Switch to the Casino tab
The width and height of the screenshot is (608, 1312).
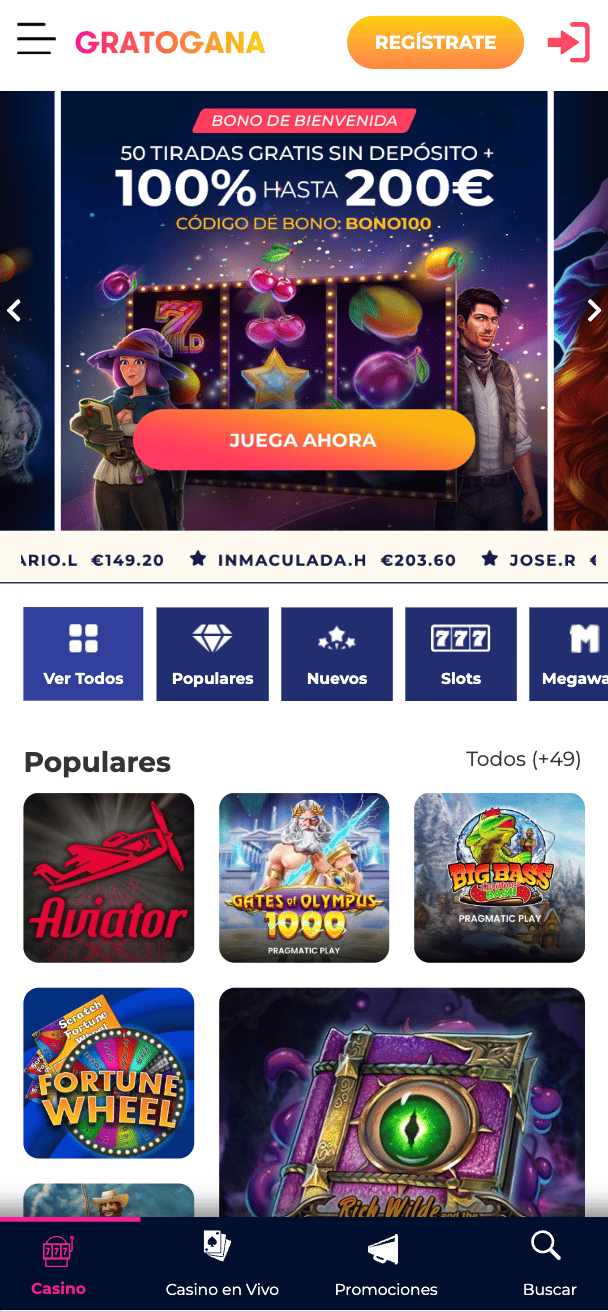pyautogui.click(x=58, y=1265)
